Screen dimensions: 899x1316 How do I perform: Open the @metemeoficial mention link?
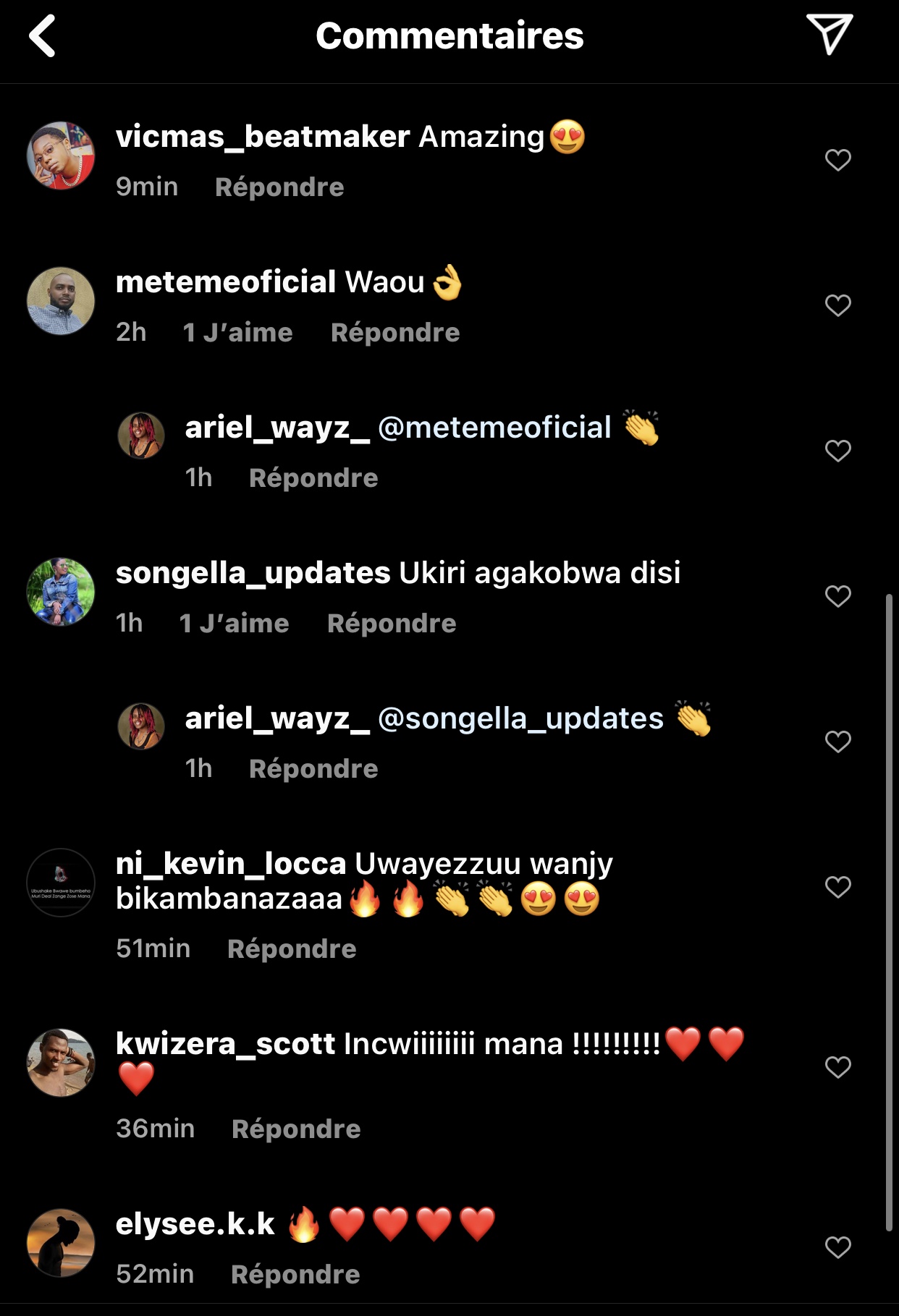click(494, 428)
